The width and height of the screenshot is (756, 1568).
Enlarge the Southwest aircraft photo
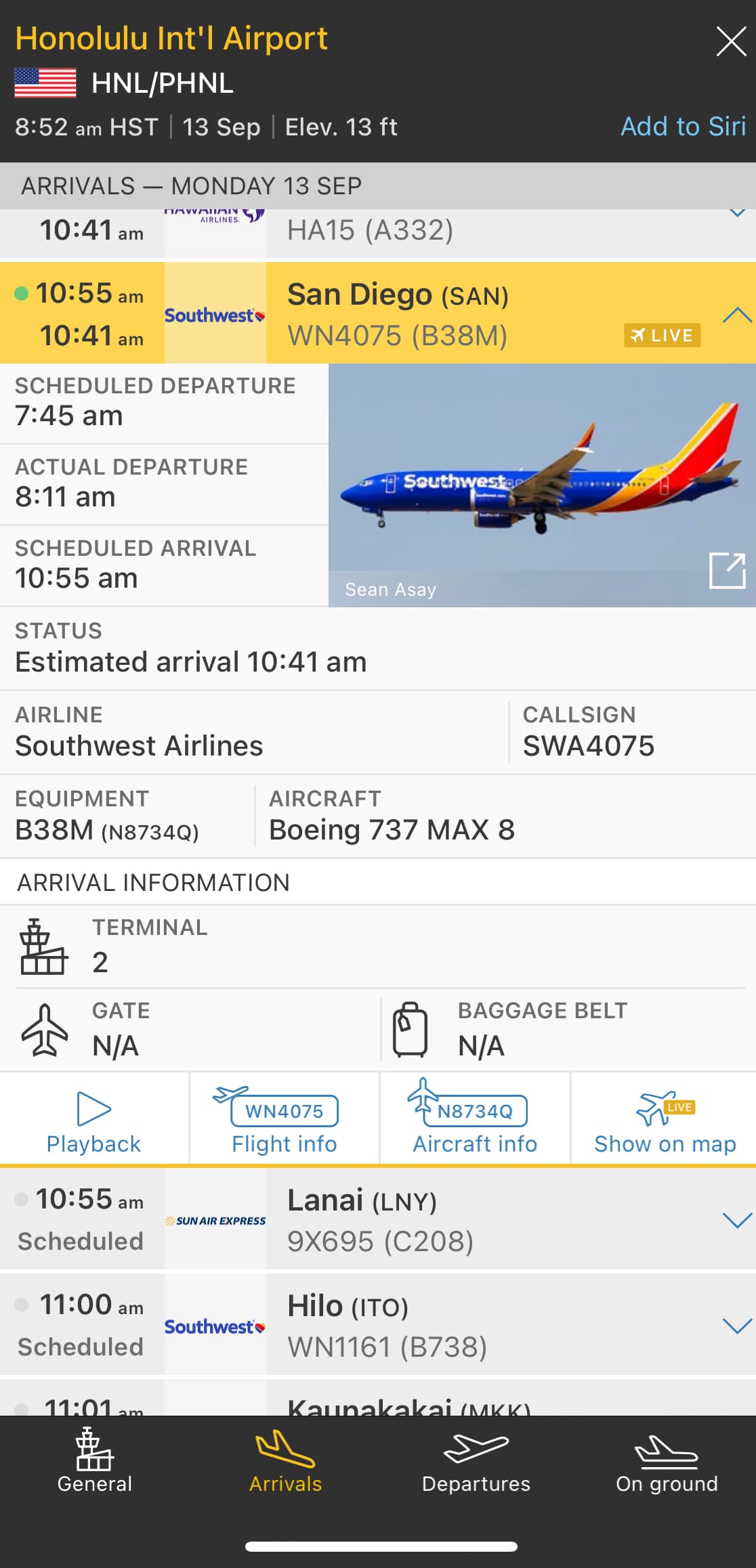coord(727,571)
